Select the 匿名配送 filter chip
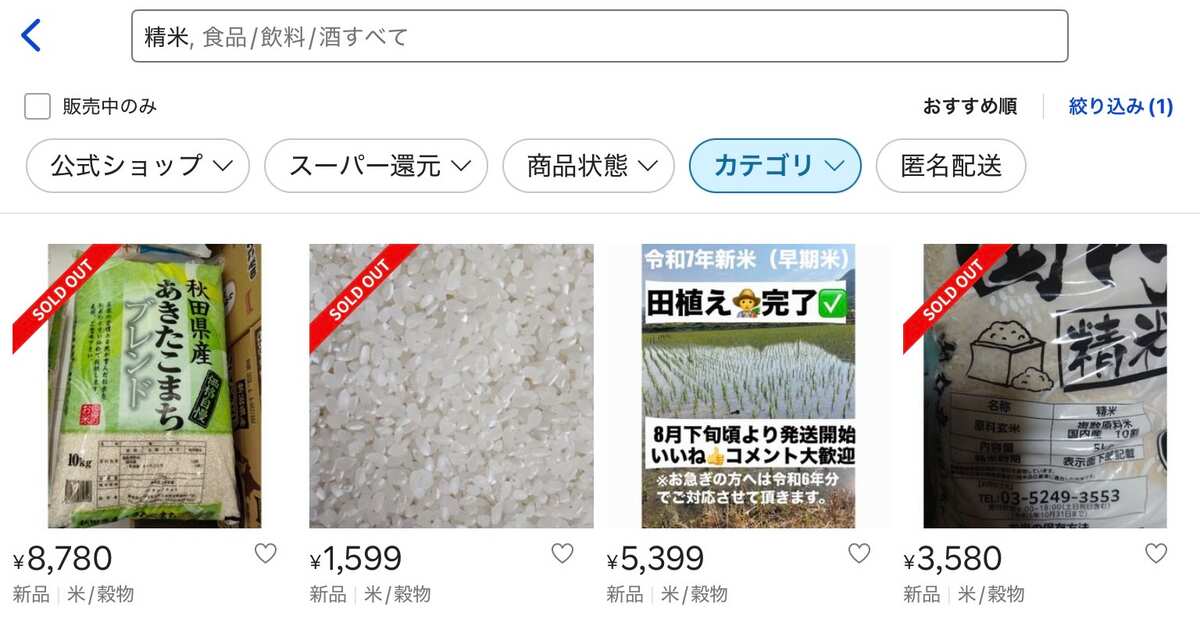 click(951, 166)
